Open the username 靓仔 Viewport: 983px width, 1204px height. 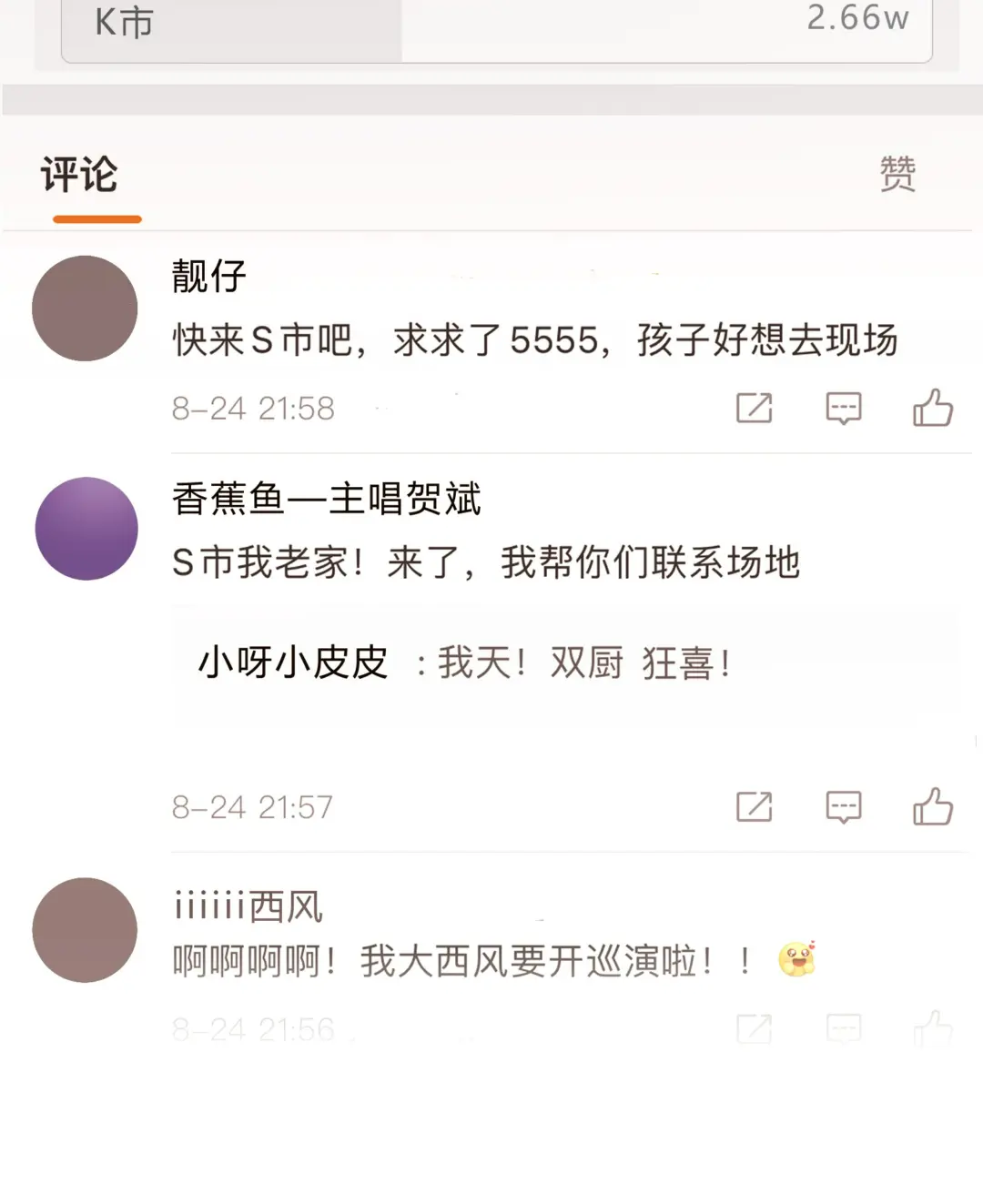209,277
